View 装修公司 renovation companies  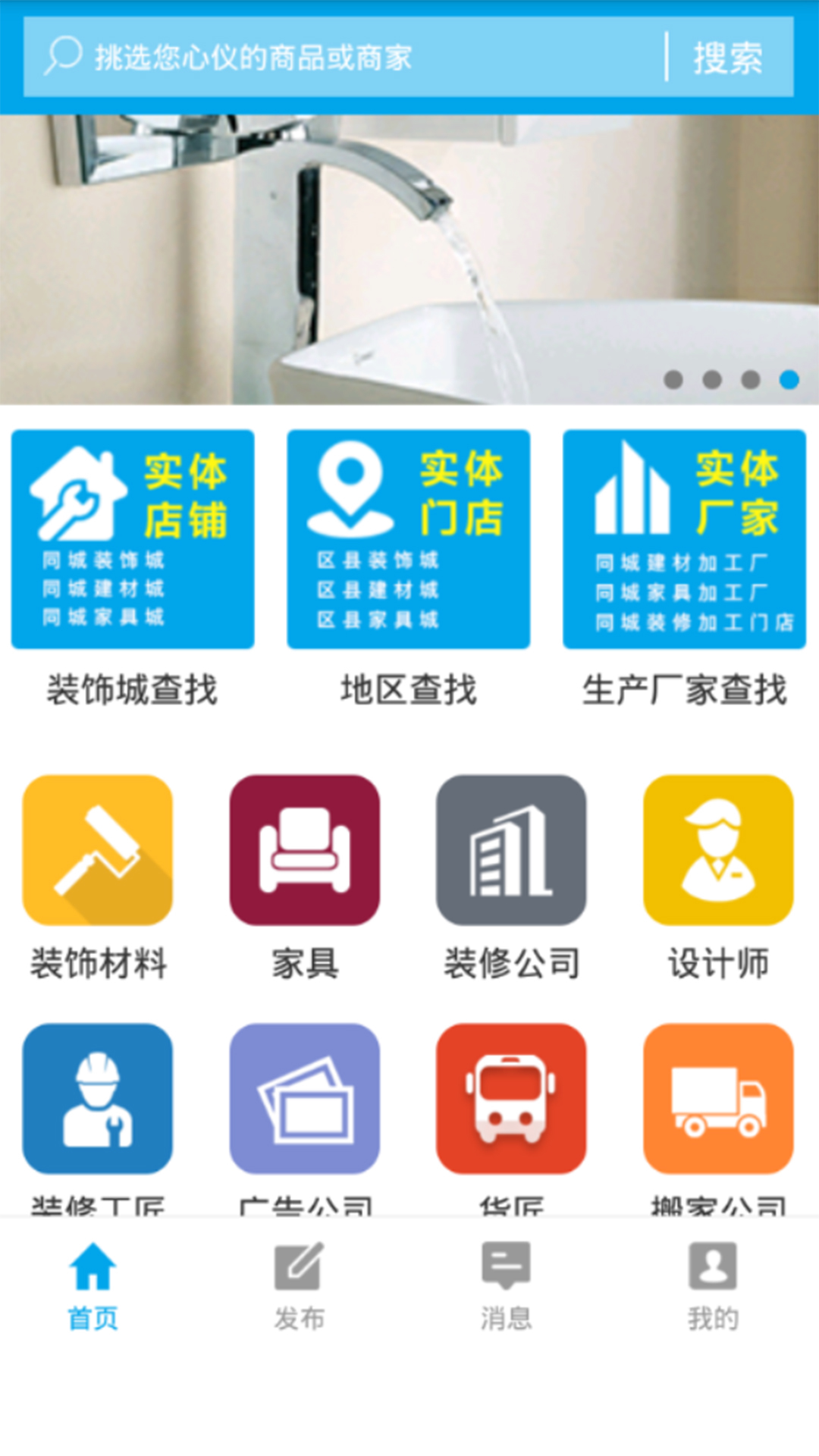click(x=511, y=850)
